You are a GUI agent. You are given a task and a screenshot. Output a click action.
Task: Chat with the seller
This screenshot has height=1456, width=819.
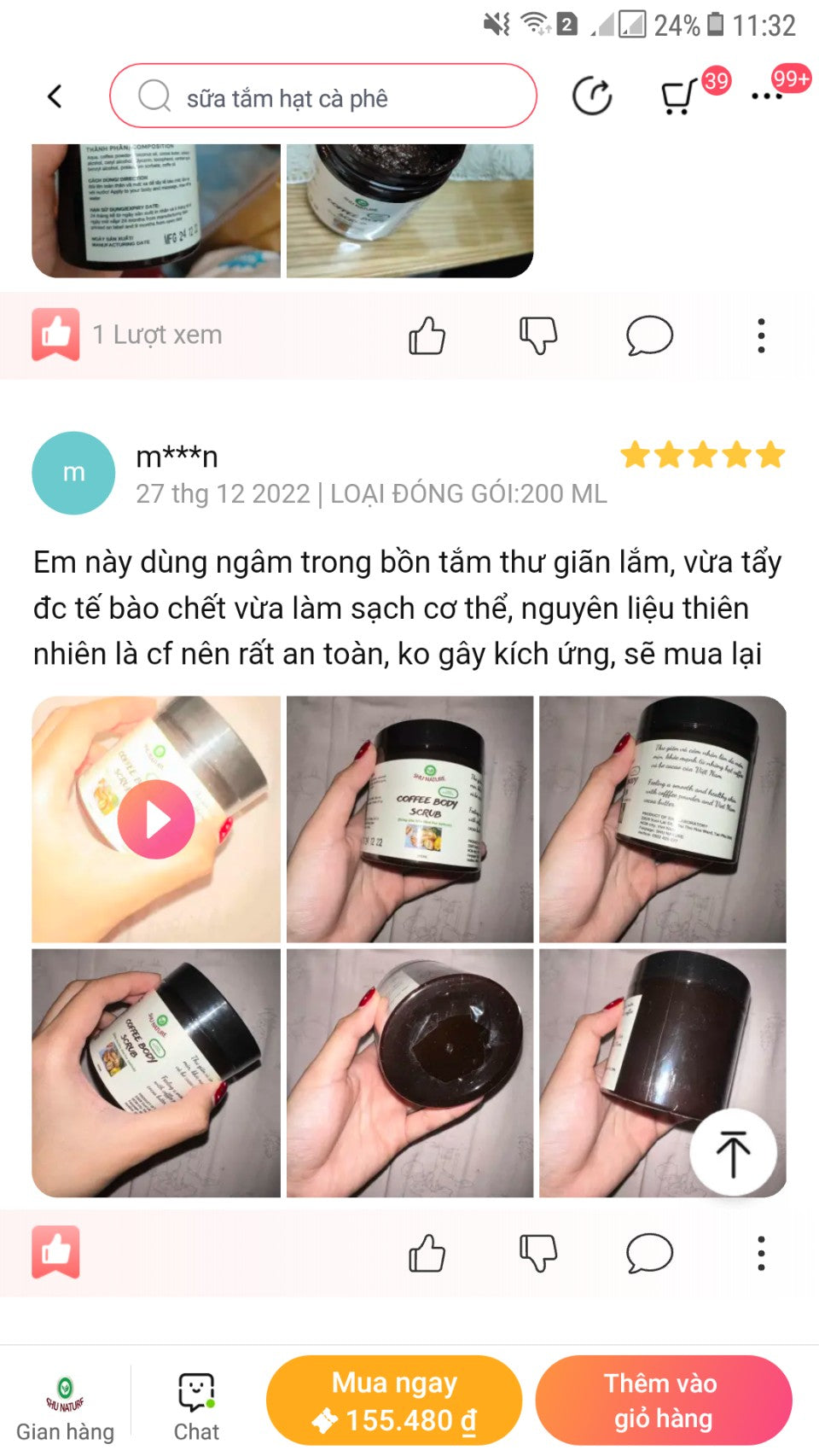[x=196, y=1407]
